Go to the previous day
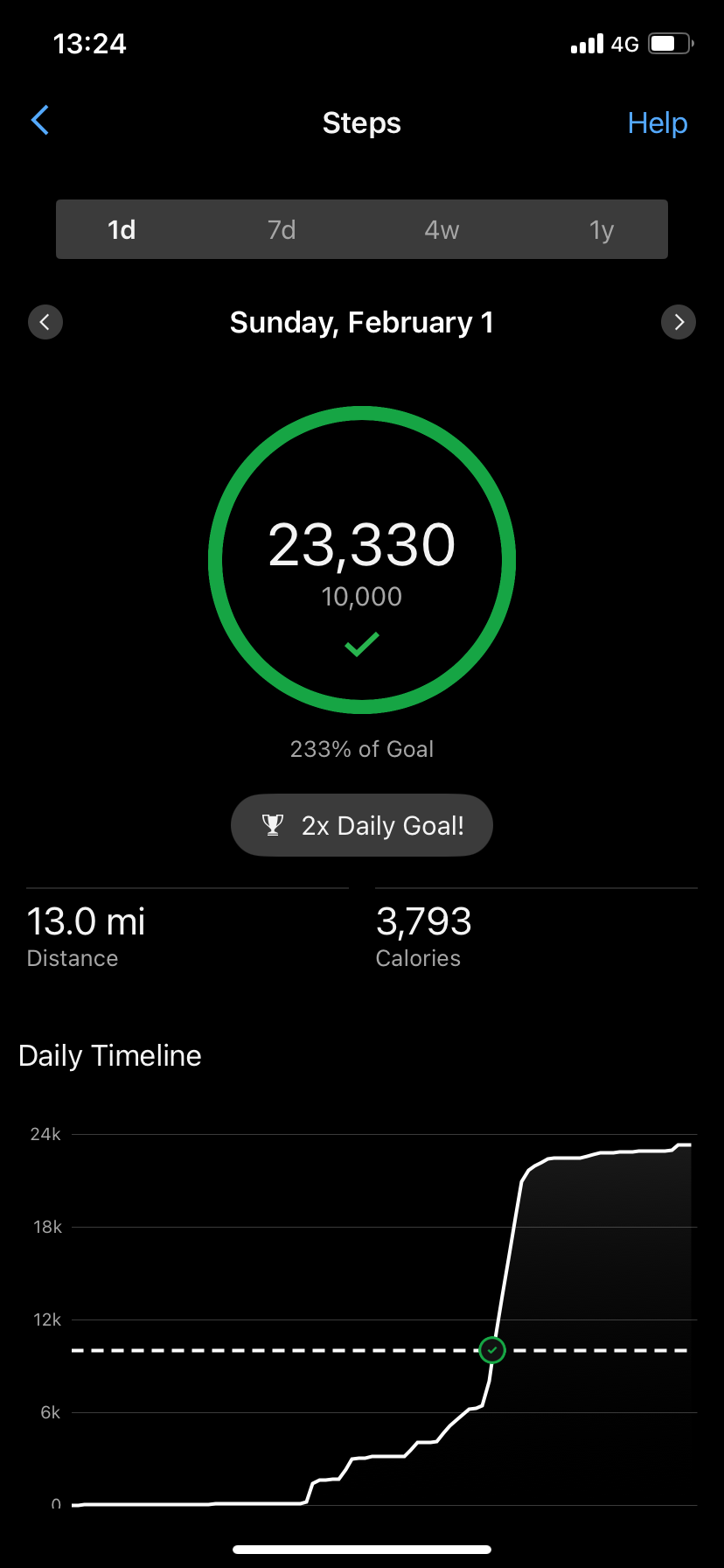724x1568 pixels. click(45, 322)
